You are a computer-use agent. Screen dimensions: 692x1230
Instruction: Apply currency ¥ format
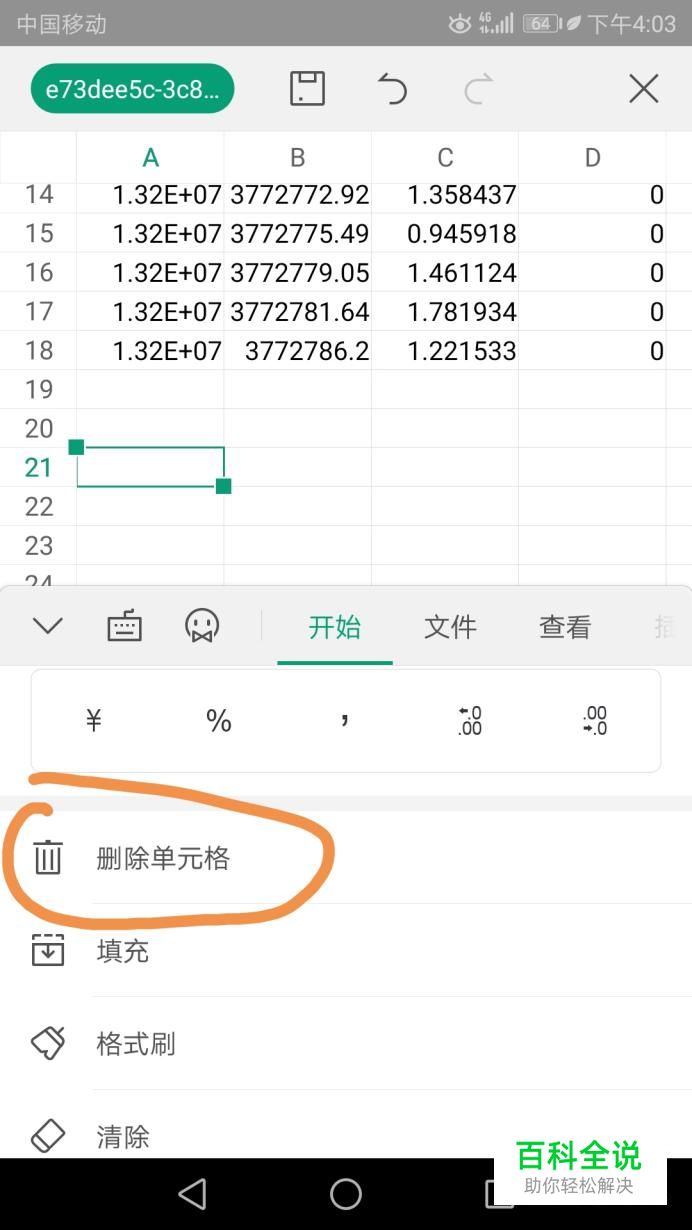click(x=94, y=720)
